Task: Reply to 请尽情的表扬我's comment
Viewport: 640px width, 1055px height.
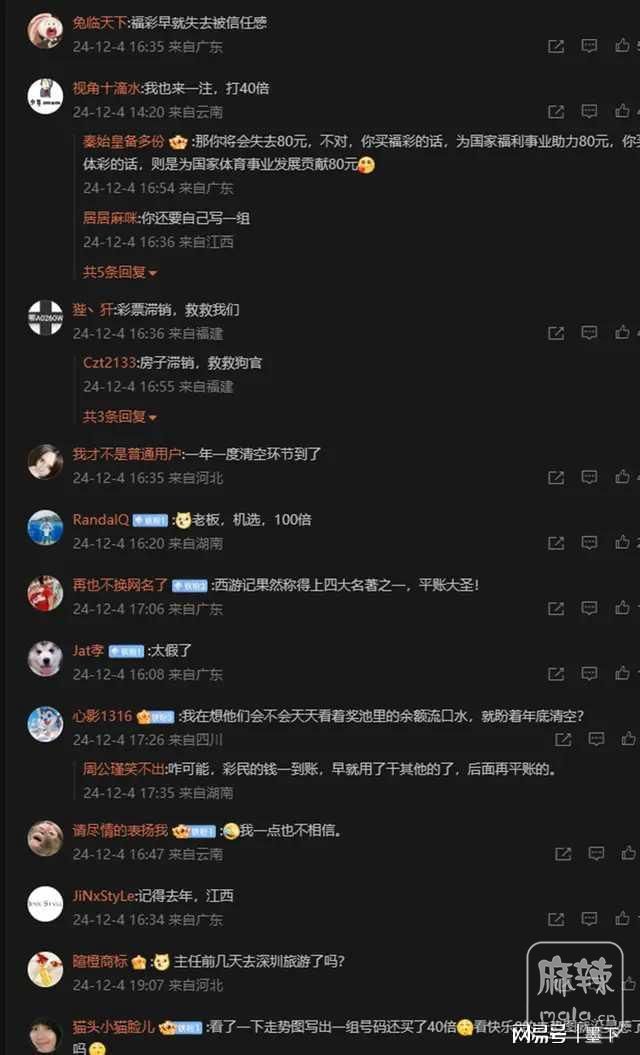Action: [597, 854]
